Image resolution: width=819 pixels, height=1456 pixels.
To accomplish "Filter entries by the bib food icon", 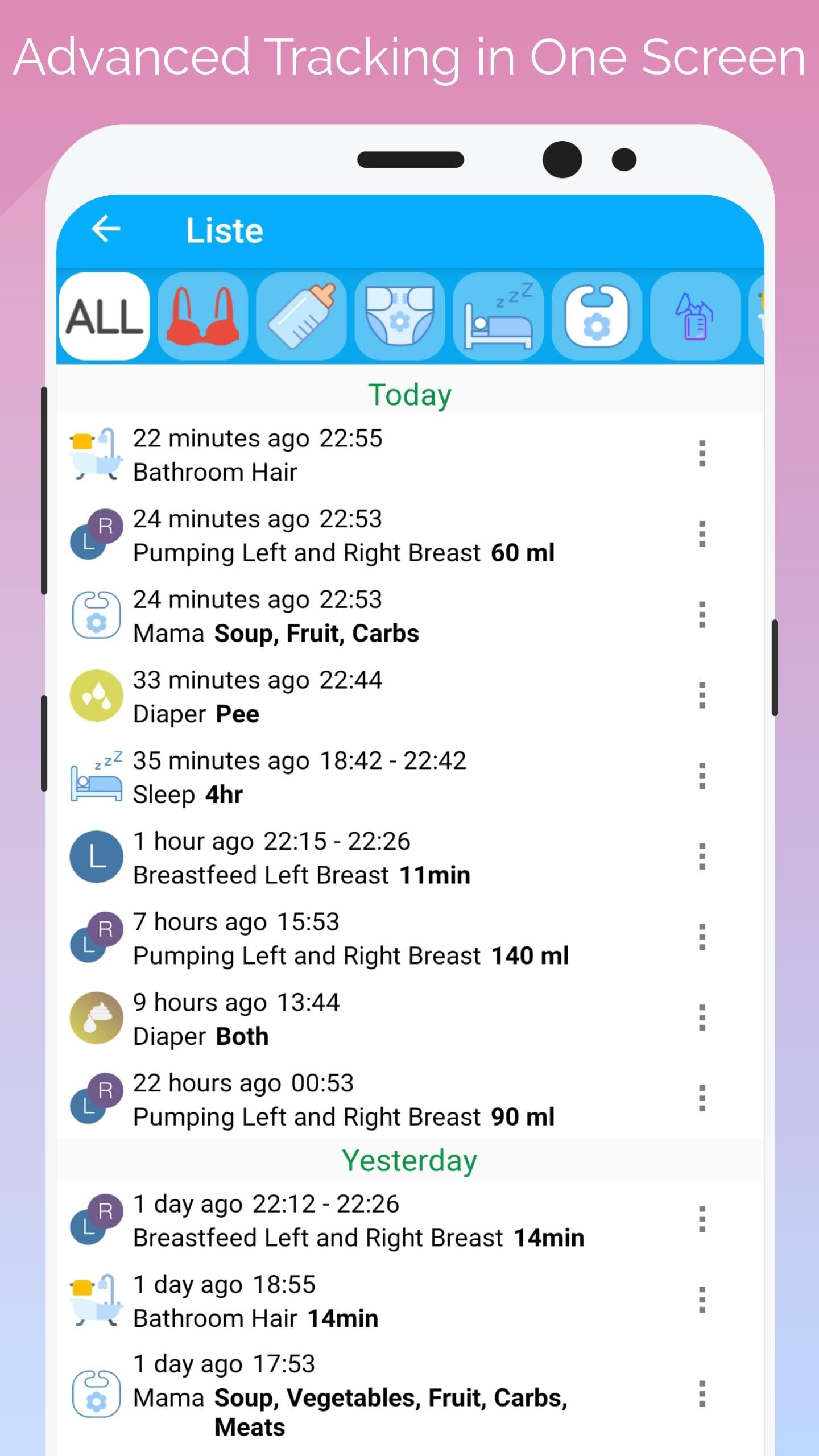I will [597, 316].
